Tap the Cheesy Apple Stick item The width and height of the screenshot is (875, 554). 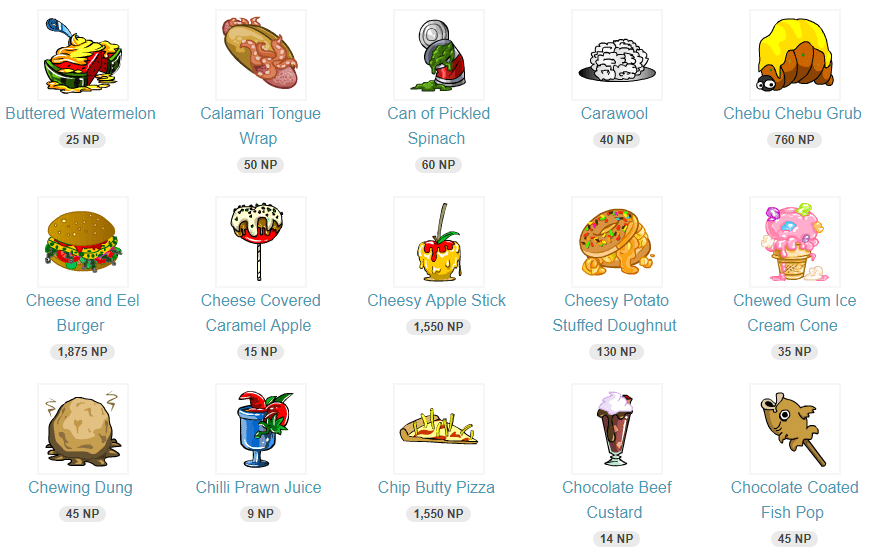coord(438,242)
